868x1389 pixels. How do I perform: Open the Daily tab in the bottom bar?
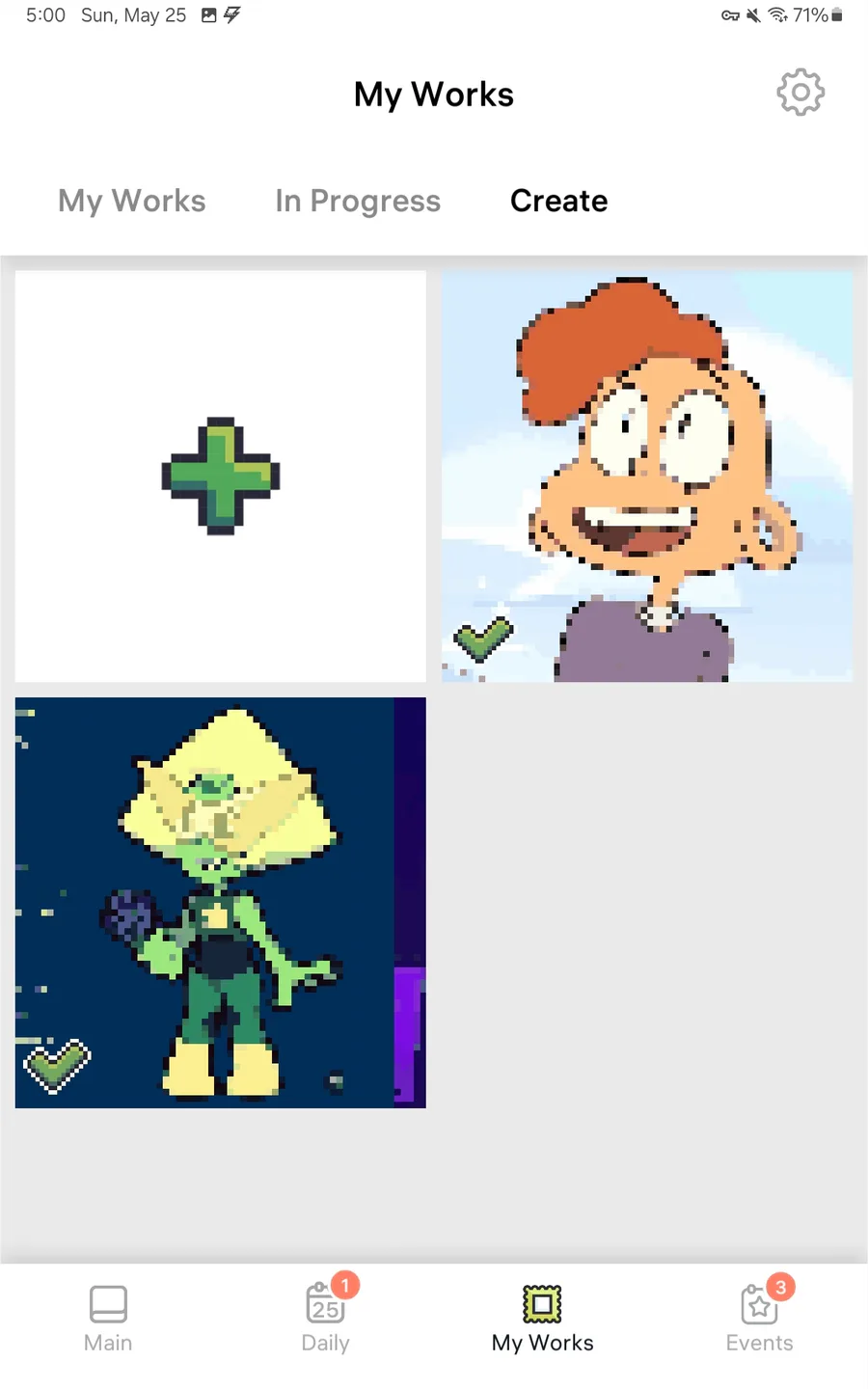coord(326,1319)
